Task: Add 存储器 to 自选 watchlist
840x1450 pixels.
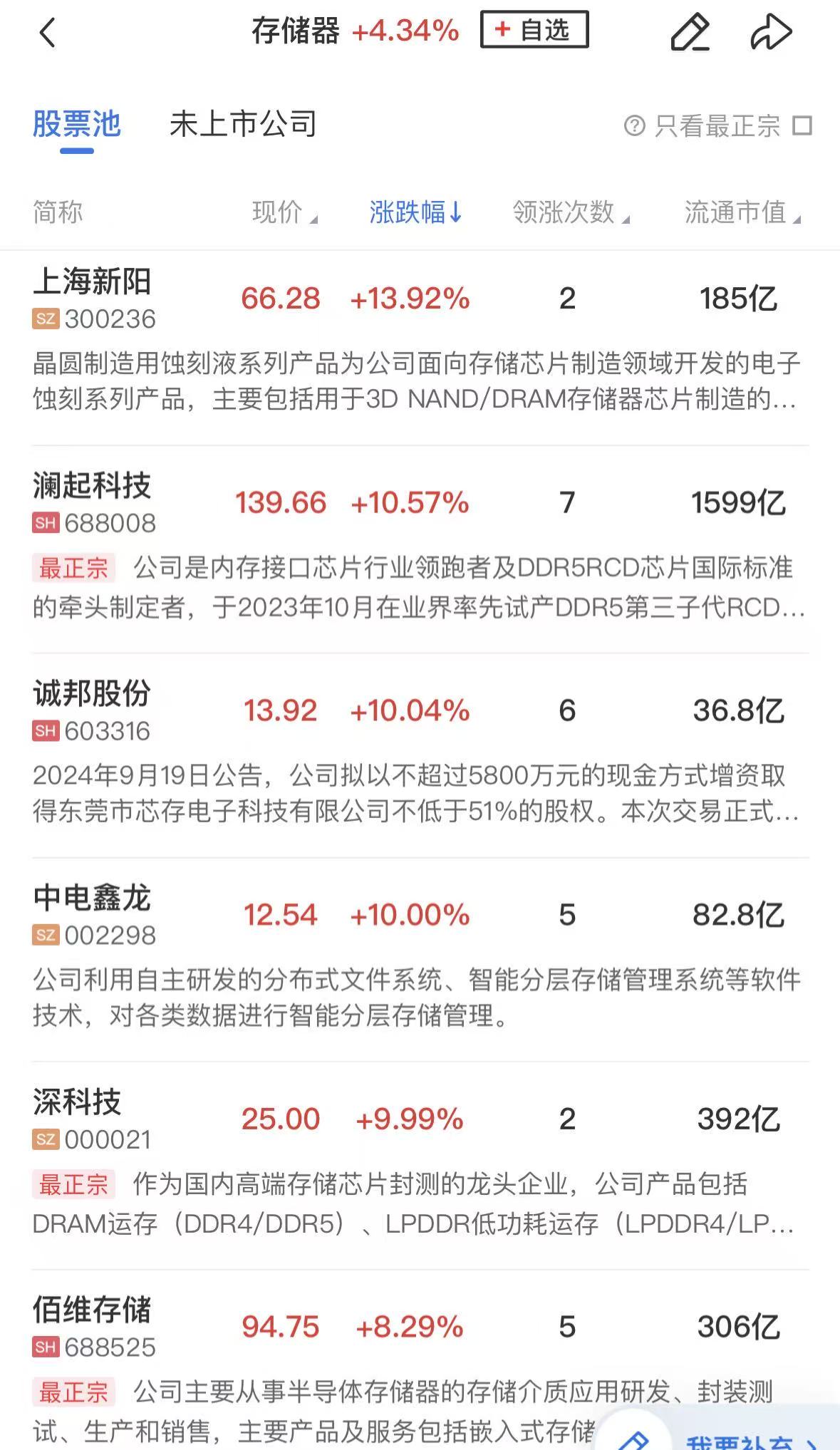Action: [x=534, y=30]
